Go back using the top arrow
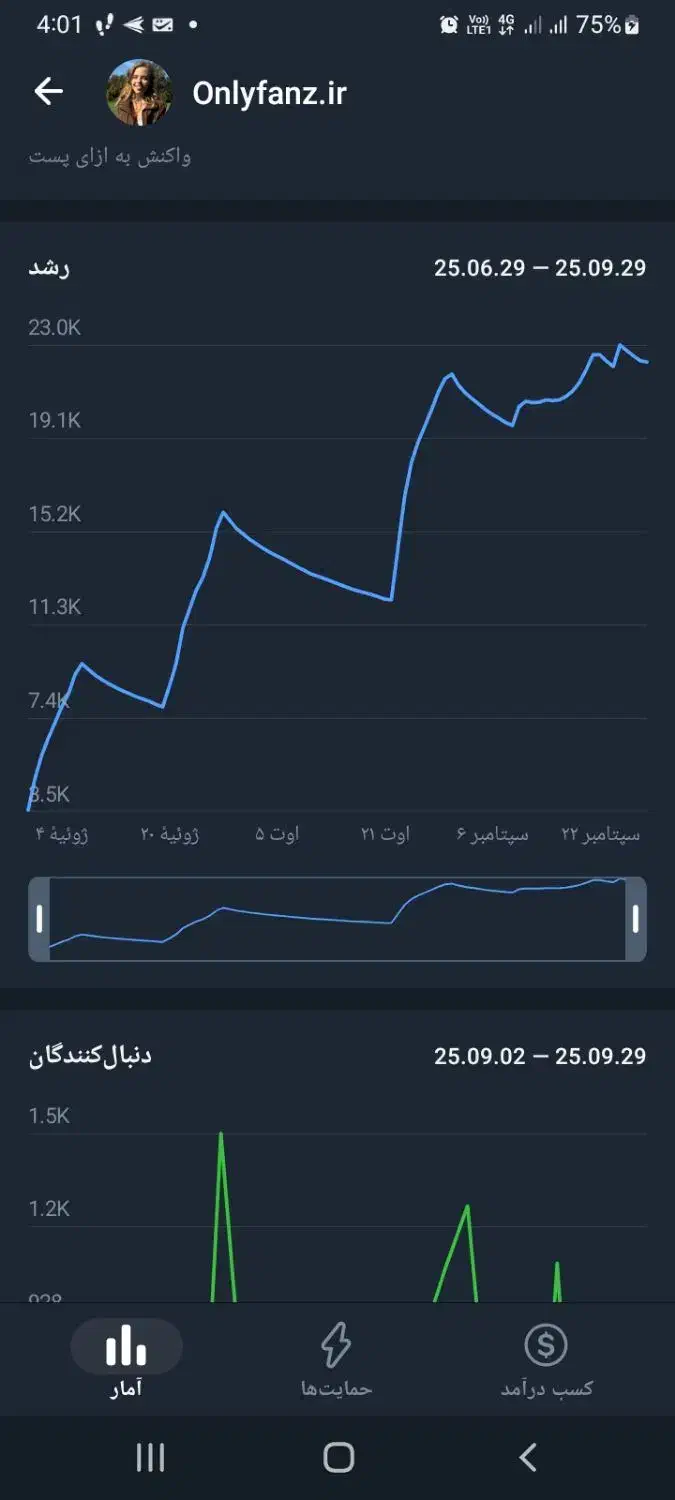The height and width of the screenshot is (1500, 675). tap(48, 92)
